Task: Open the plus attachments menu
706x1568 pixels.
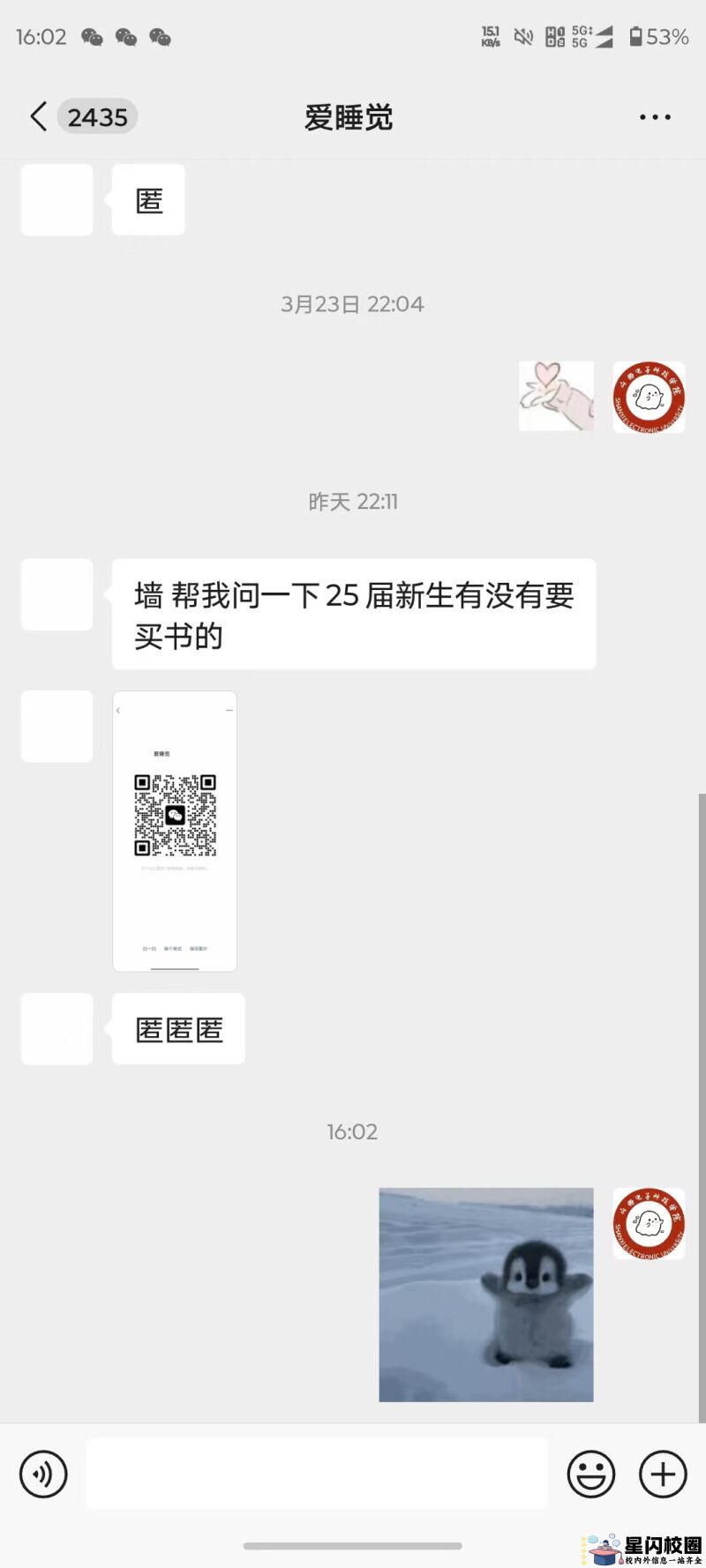Action: pos(663,1474)
